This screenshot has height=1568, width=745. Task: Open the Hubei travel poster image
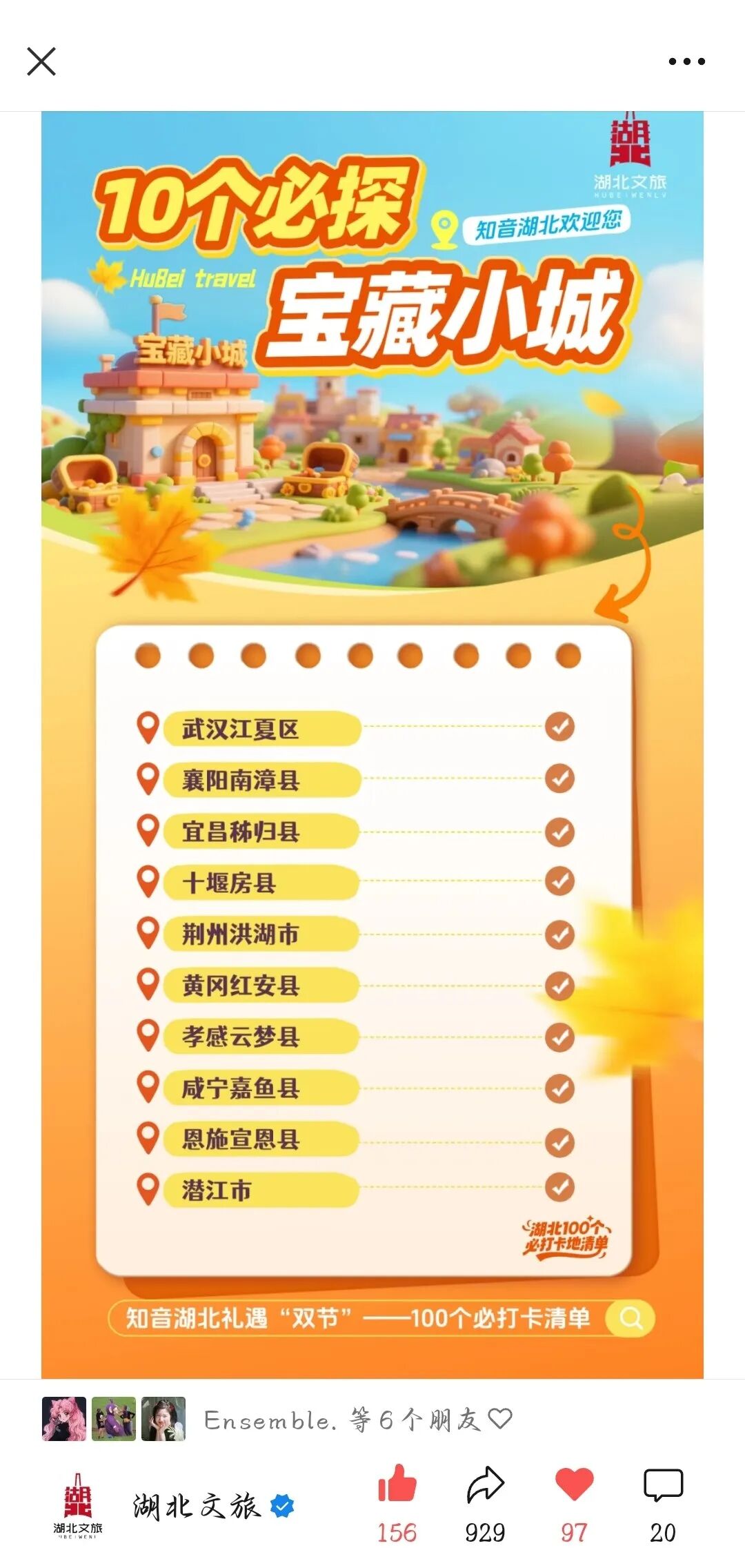(x=372, y=745)
